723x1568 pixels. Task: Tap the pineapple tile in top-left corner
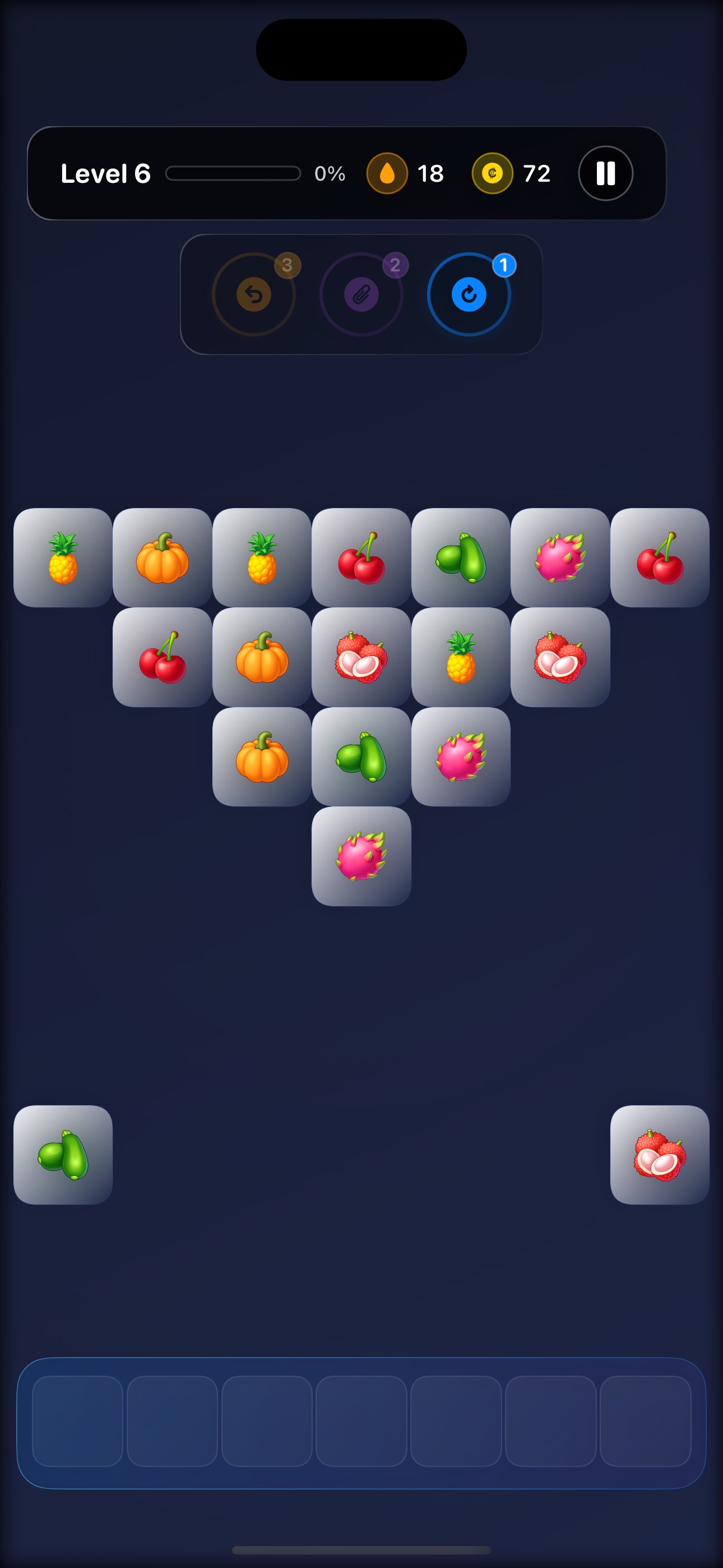(x=63, y=558)
